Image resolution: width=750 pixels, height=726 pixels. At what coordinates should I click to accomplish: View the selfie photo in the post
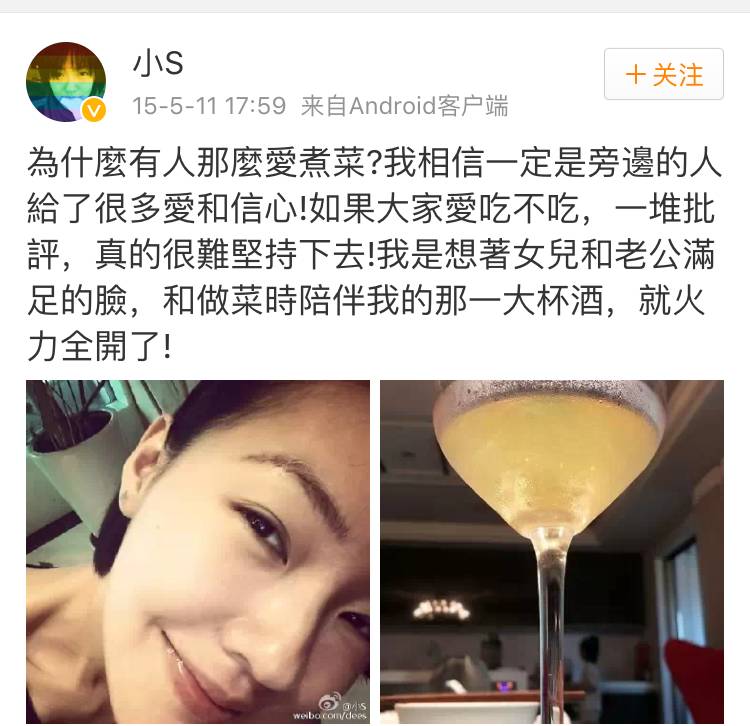click(x=198, y=550)
